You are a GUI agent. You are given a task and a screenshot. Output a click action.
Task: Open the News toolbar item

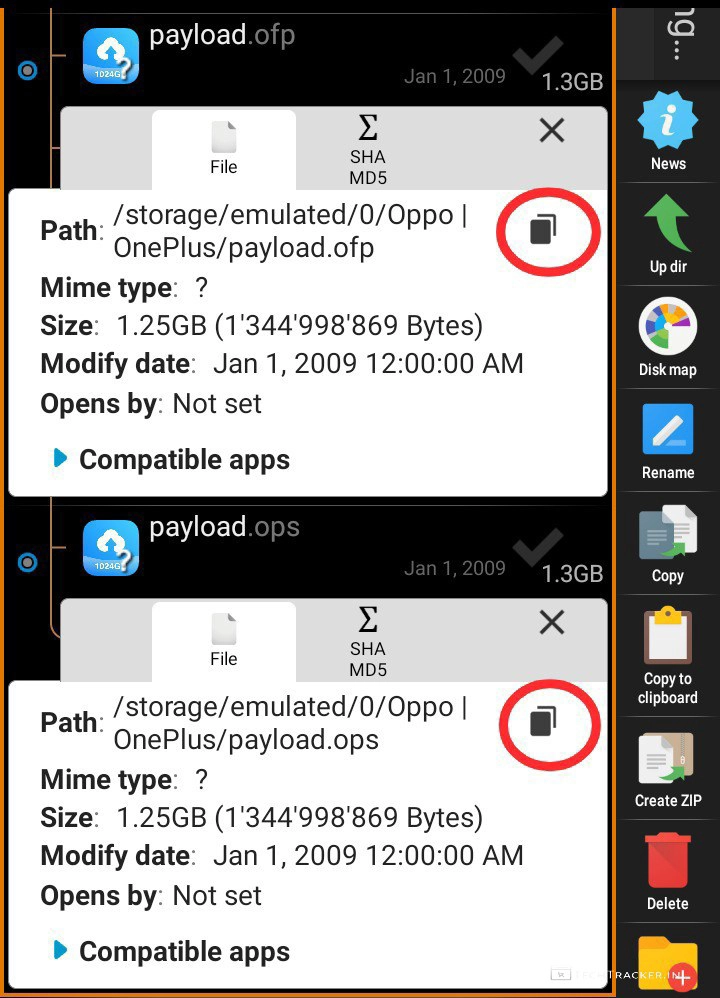[x=668, y=132]
